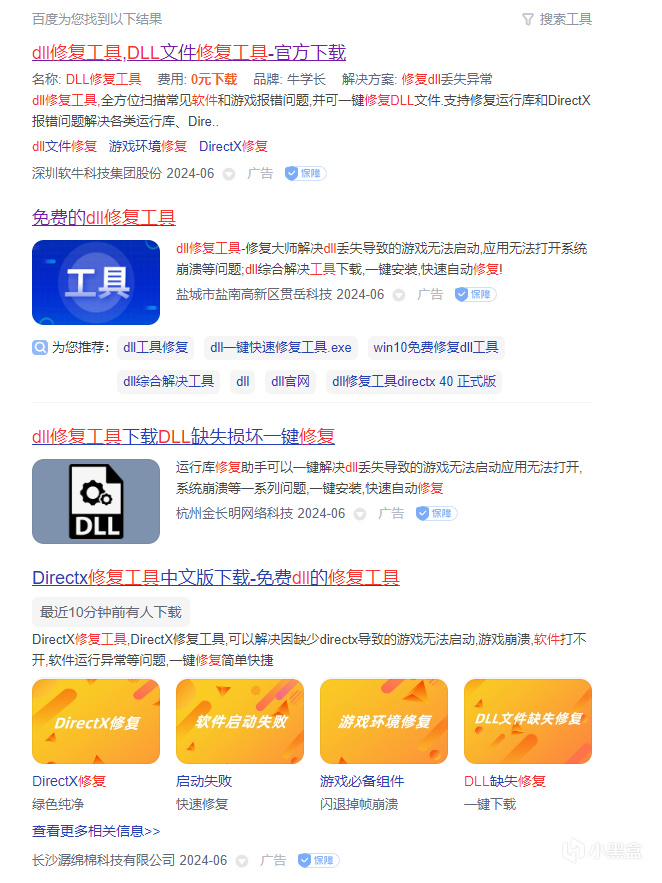
Task: Select suggestion dll一键快速修复工具.exe
Action: [281, 348]
